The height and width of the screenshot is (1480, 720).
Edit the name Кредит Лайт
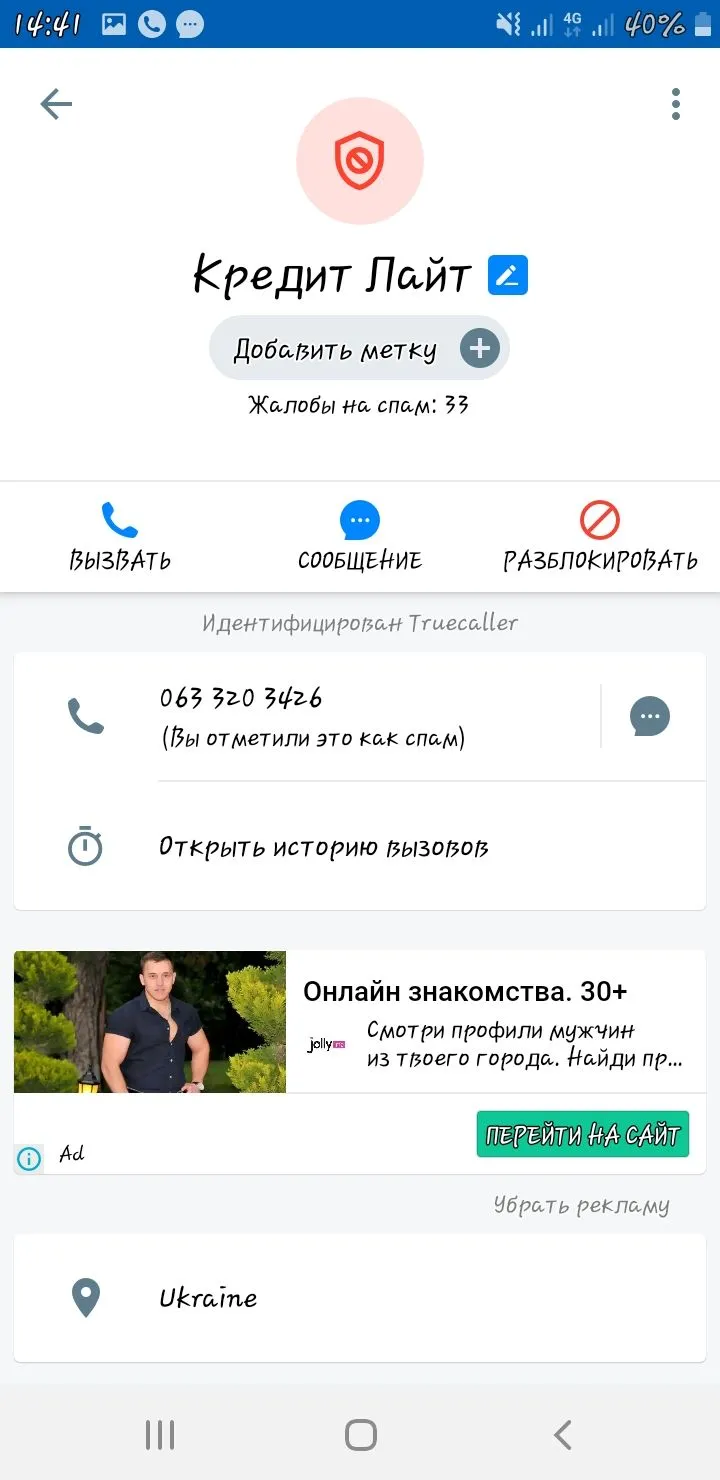point(507,276)
